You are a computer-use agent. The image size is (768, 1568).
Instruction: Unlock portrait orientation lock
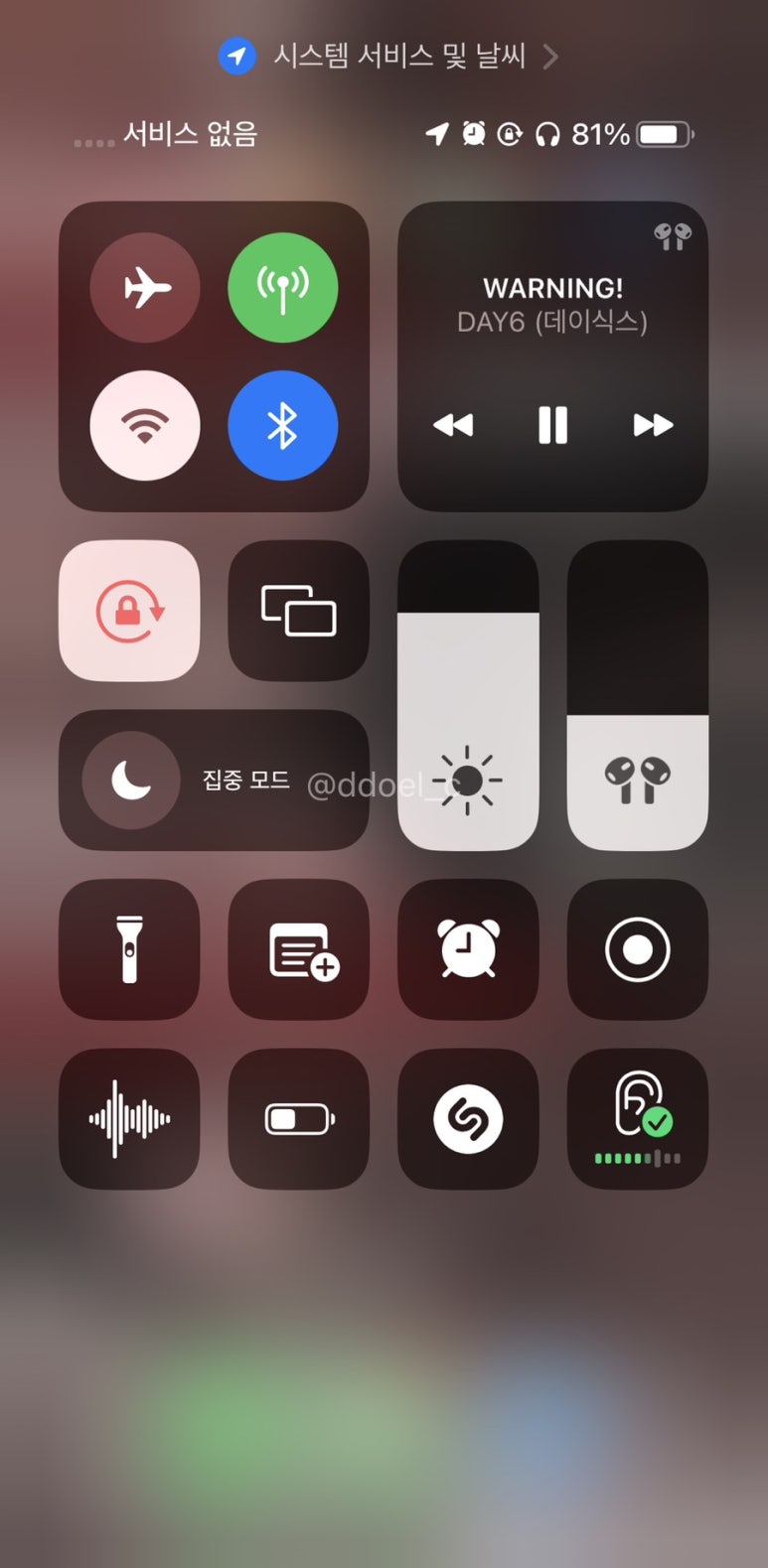pos(129,611)
